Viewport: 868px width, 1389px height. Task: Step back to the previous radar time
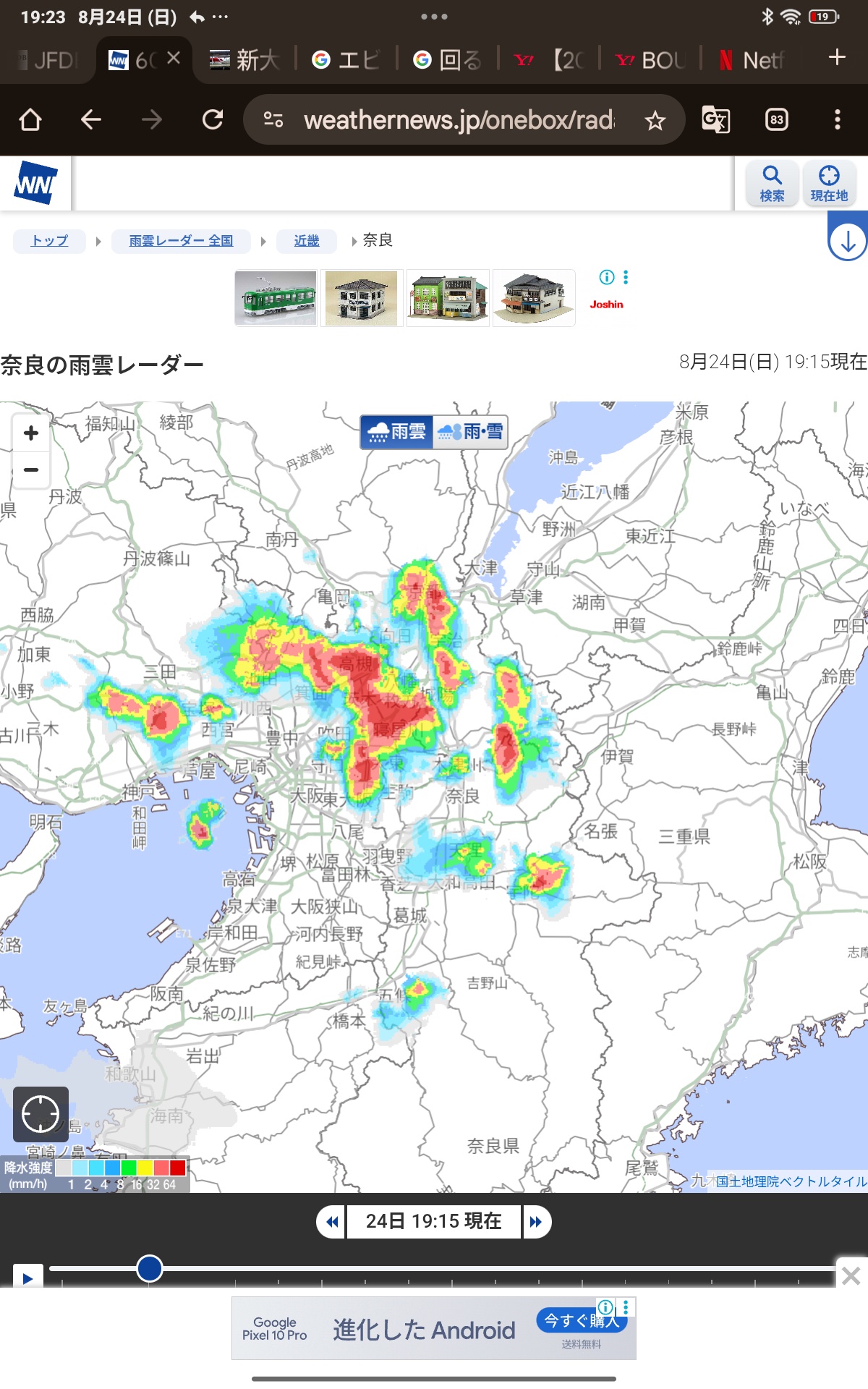[331, 1222]
